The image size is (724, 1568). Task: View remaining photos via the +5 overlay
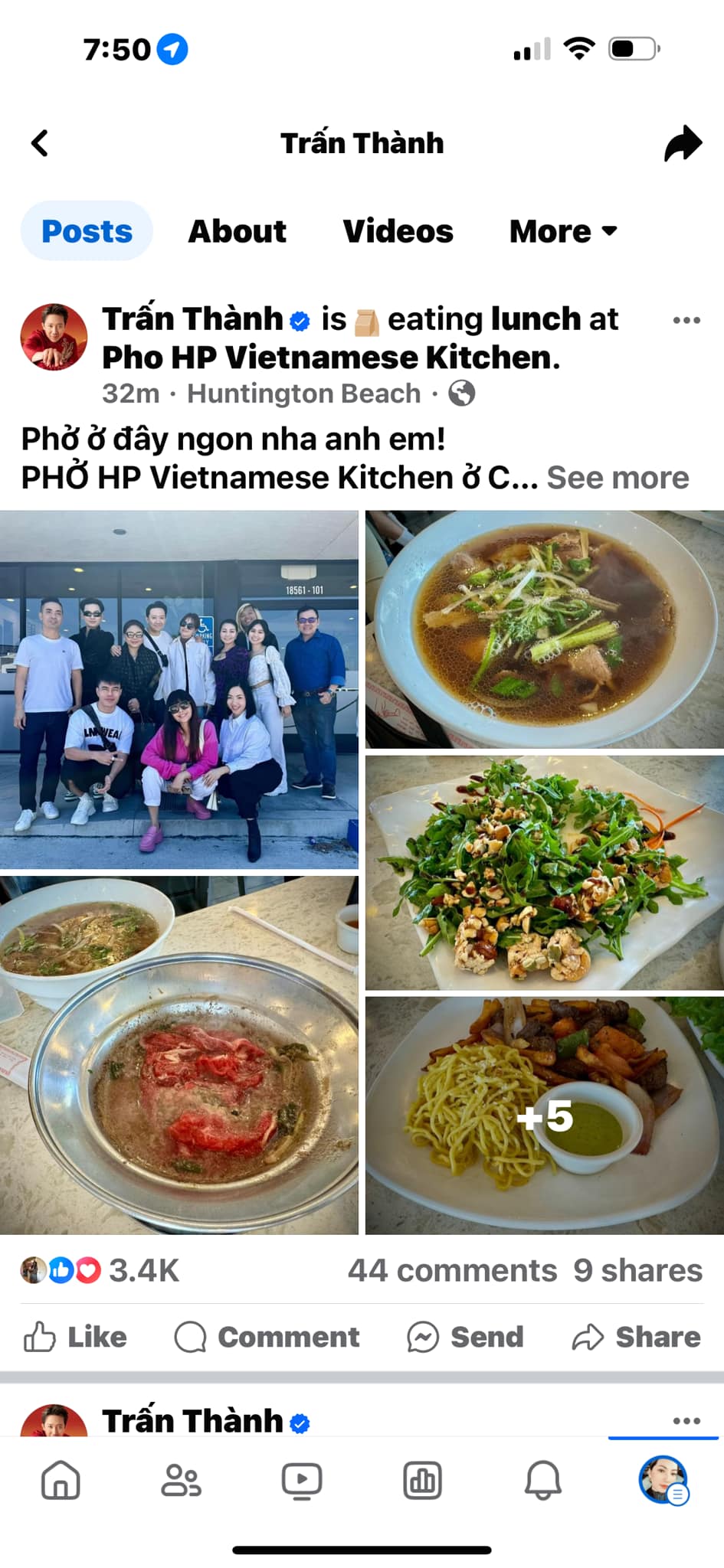[x=545, y=1117]
